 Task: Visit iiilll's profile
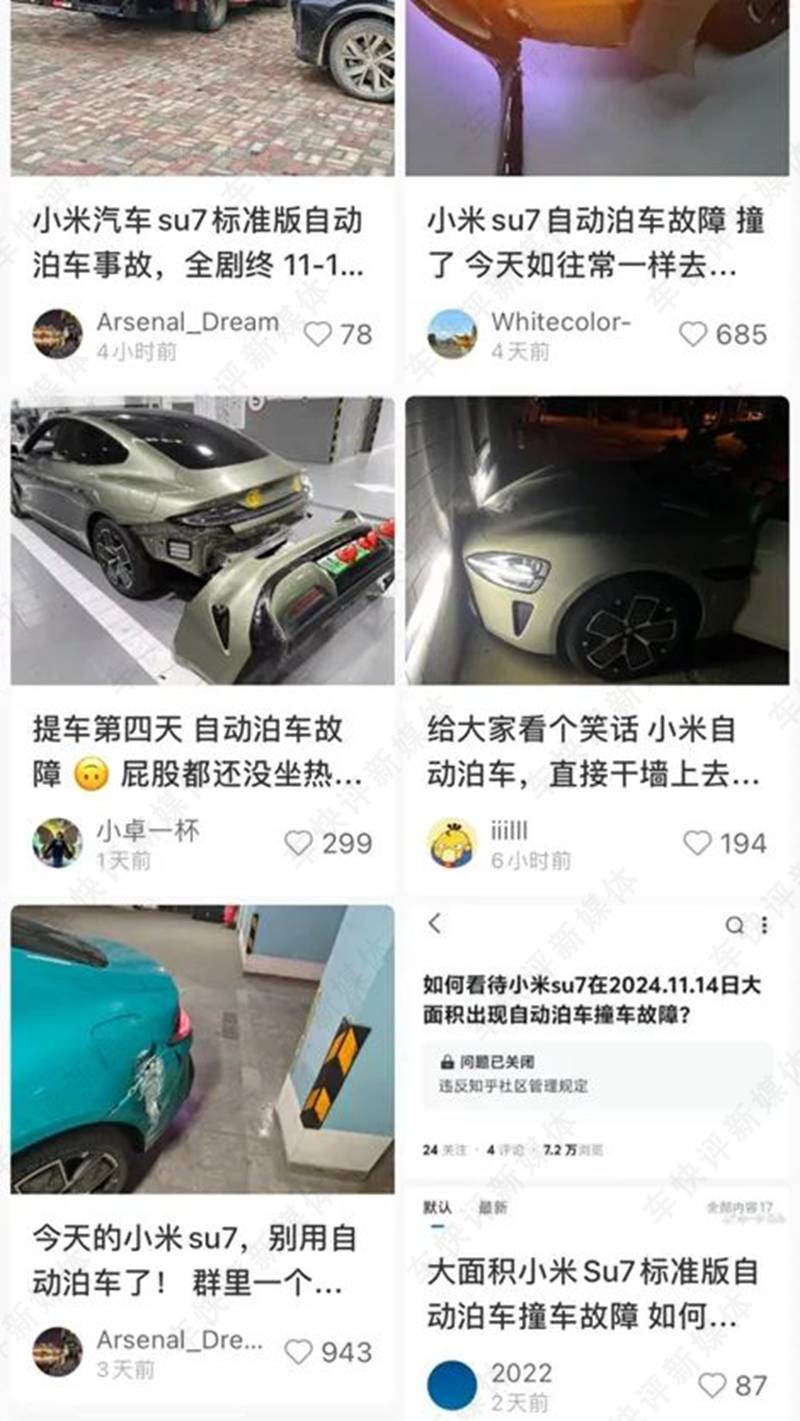[x=452, y=843]
